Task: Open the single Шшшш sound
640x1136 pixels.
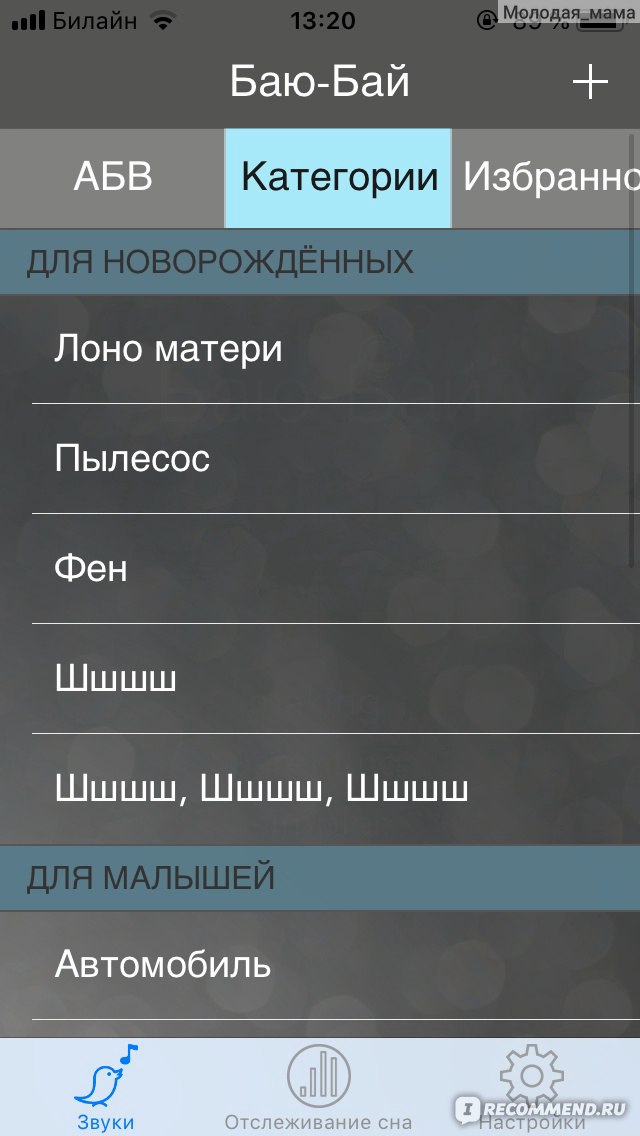Action: click(x=320, y=679)
